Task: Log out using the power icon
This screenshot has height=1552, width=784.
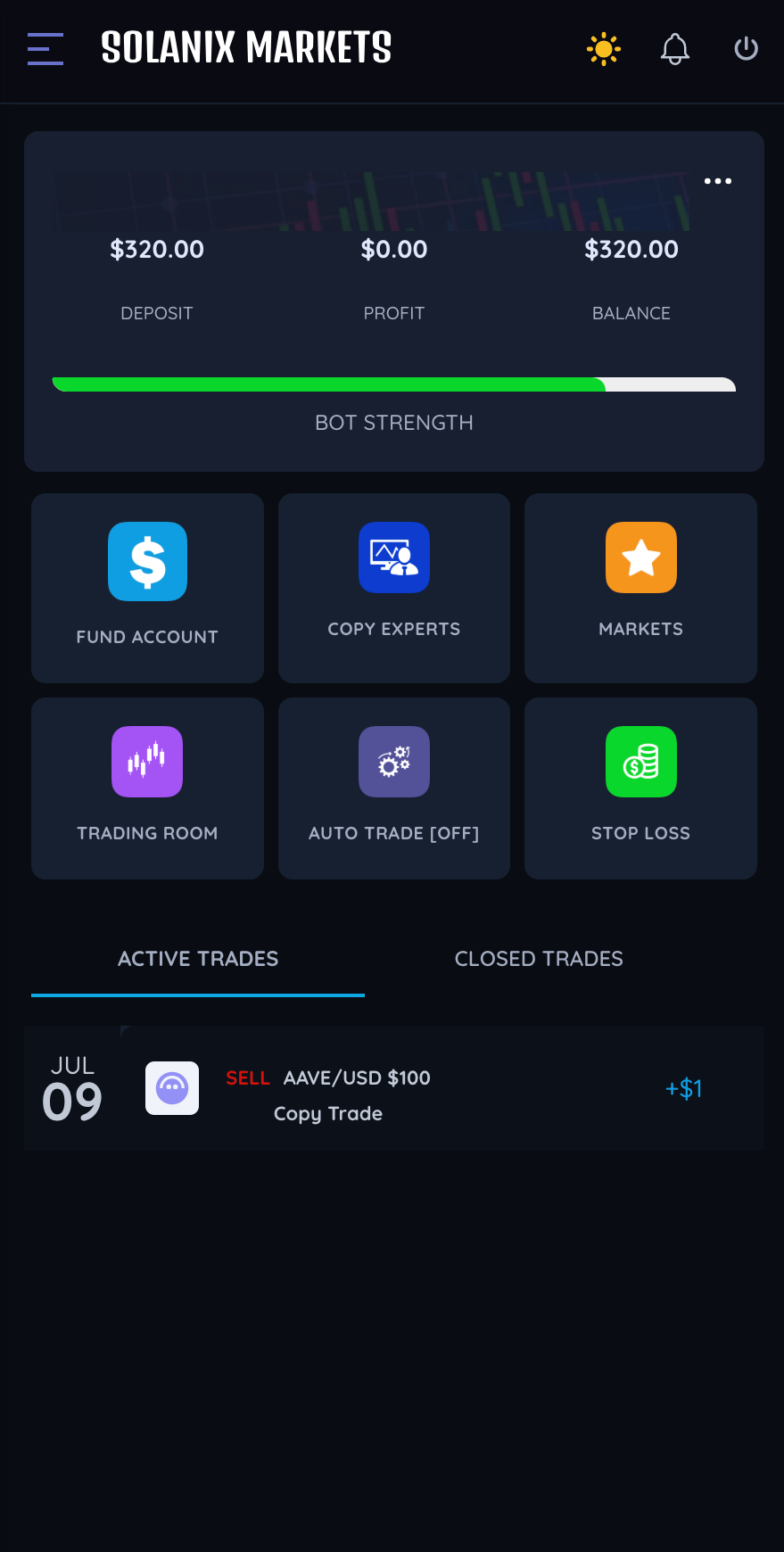Action: pyautogui.click(x=746, y=49)
